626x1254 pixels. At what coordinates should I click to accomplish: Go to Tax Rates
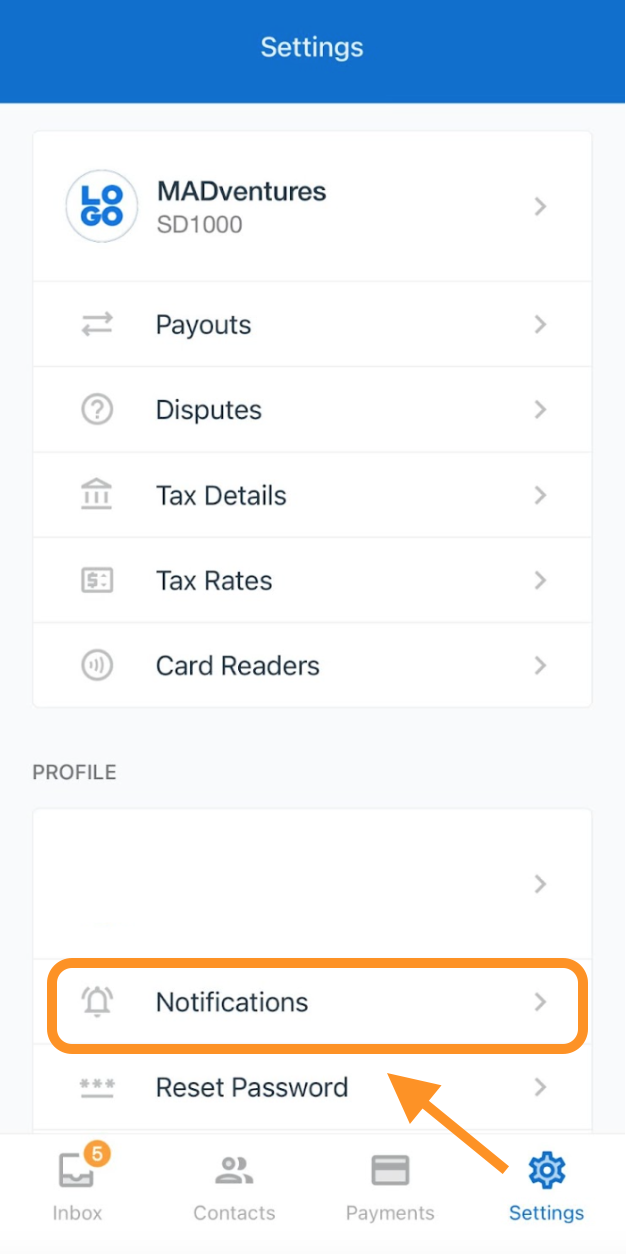[312, 581]
